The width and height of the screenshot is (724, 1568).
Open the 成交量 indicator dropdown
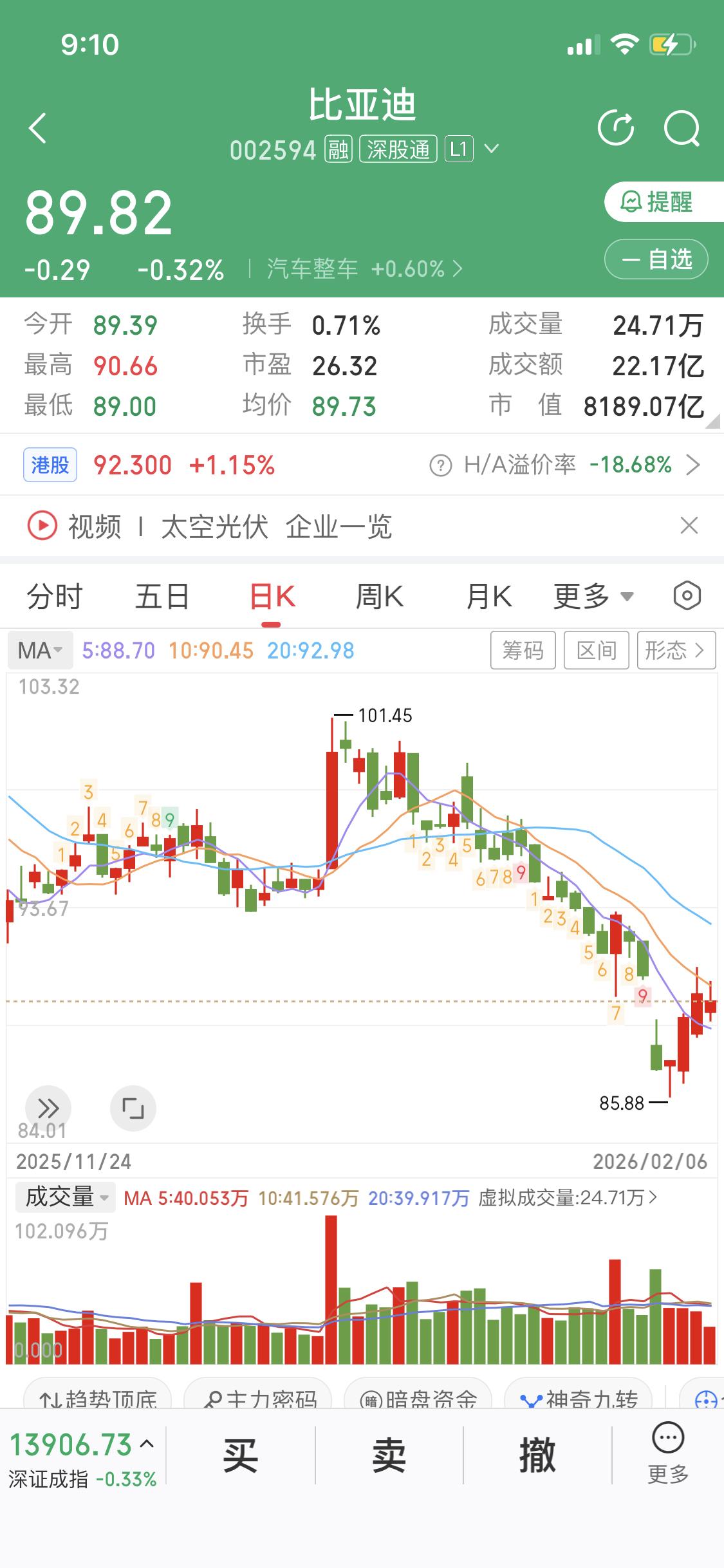pyautogui.click(x=64, y=1197)
